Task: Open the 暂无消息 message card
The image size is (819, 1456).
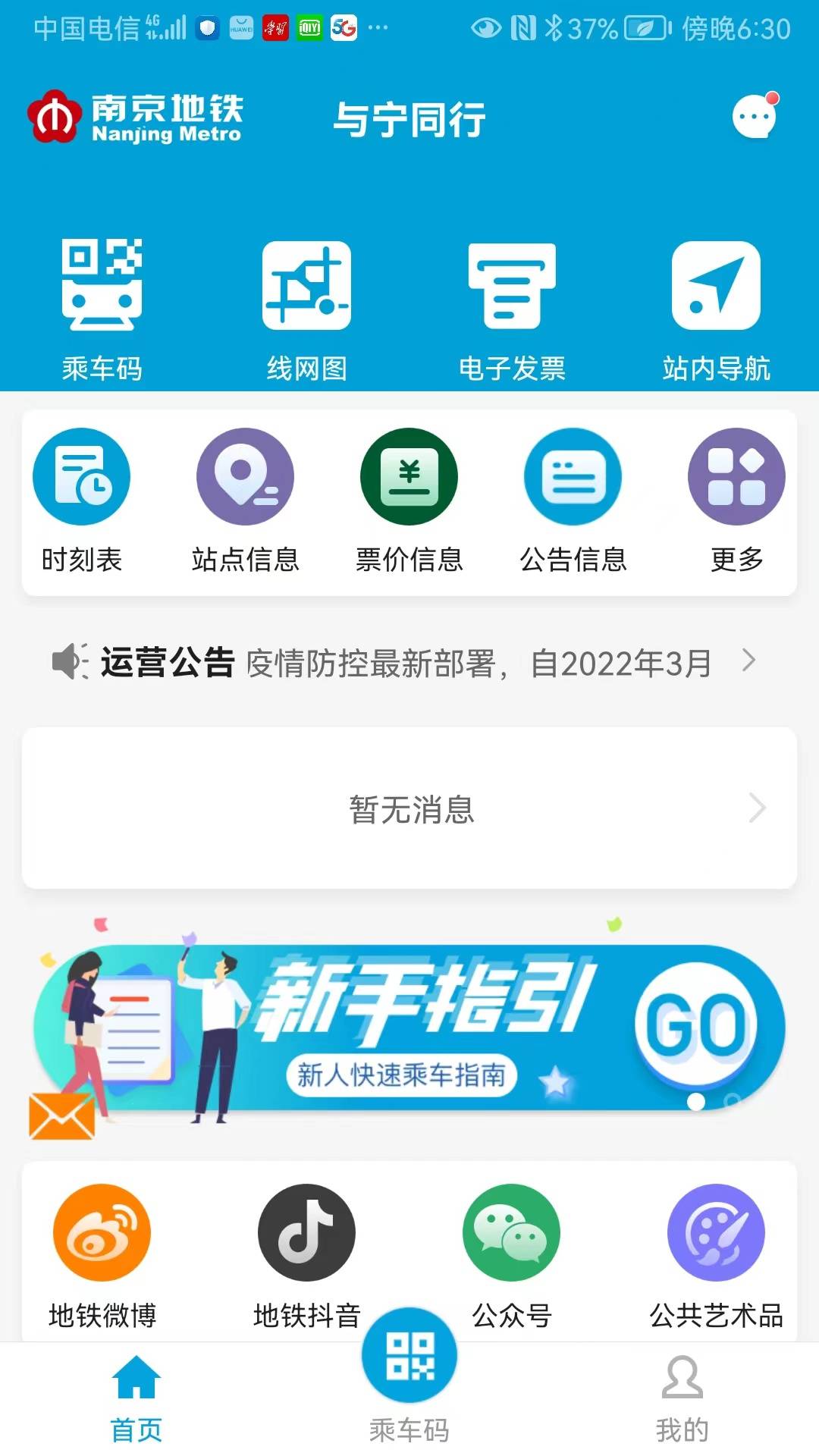Action: [x=409, y=808]
